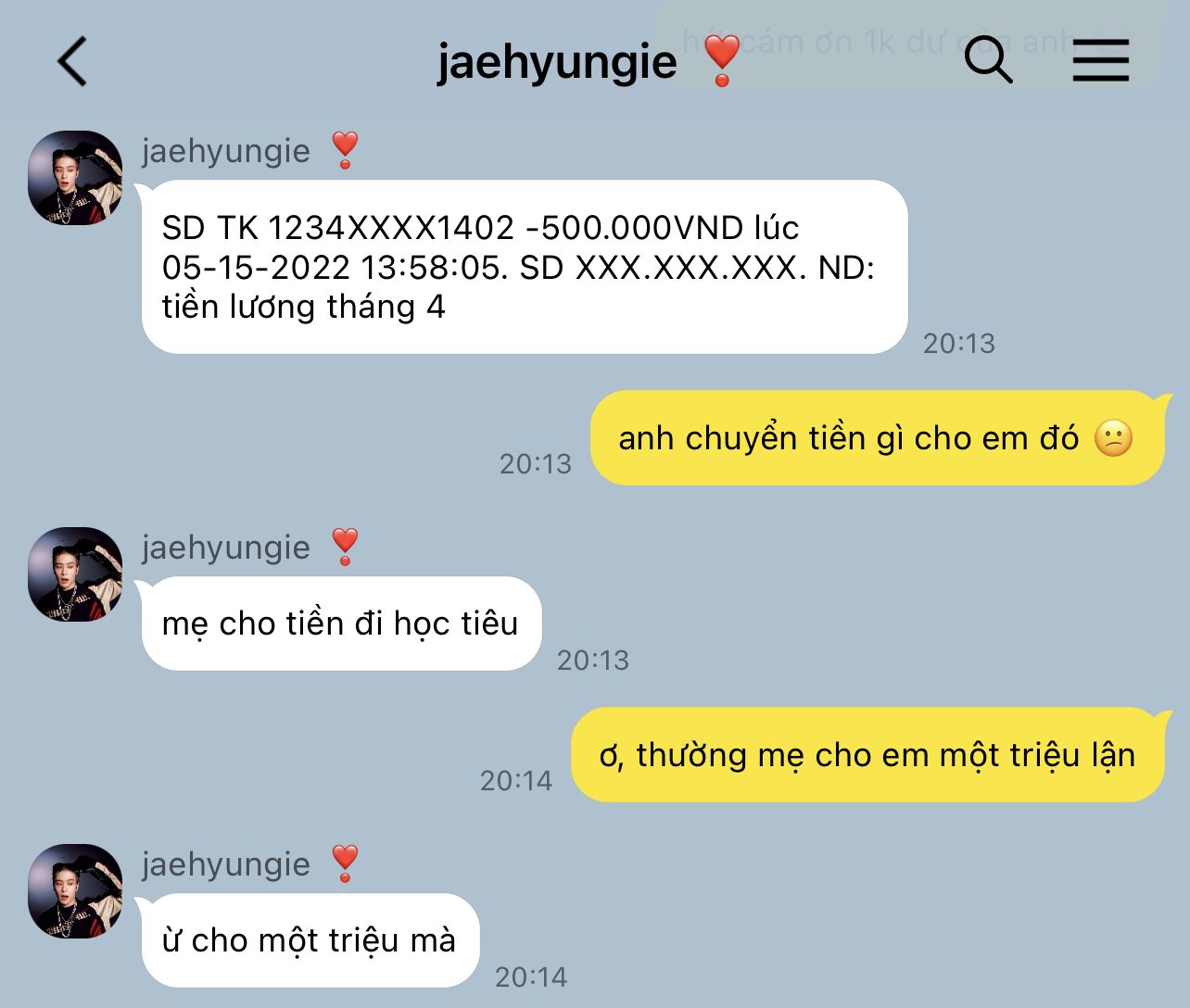
Task: Go back to the chat list
Action: coord(72,62)
